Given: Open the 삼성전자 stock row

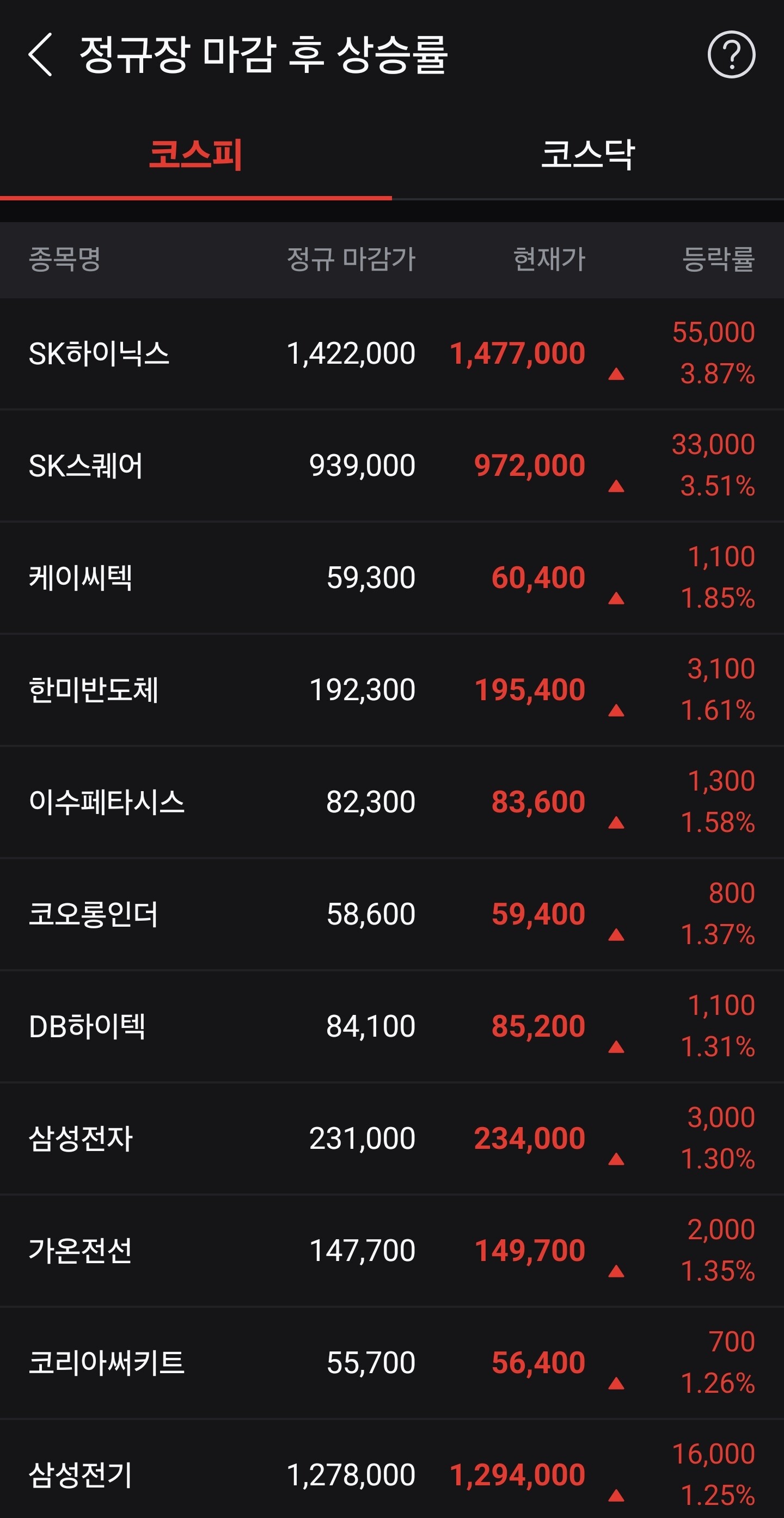Looking at the screenshot, I should coord(391,1138).
